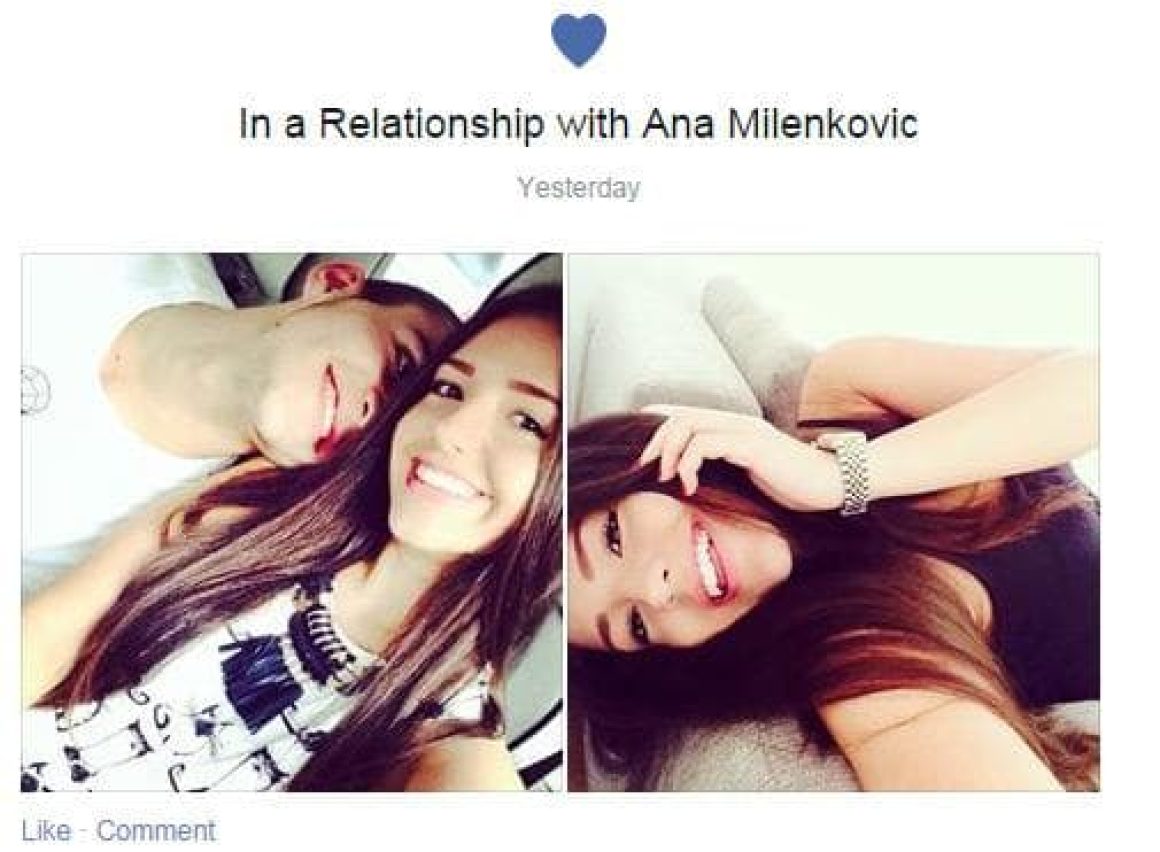Open the photo of woman with watch
This screenshot has width=1160, height=852.
coord(832,522)
